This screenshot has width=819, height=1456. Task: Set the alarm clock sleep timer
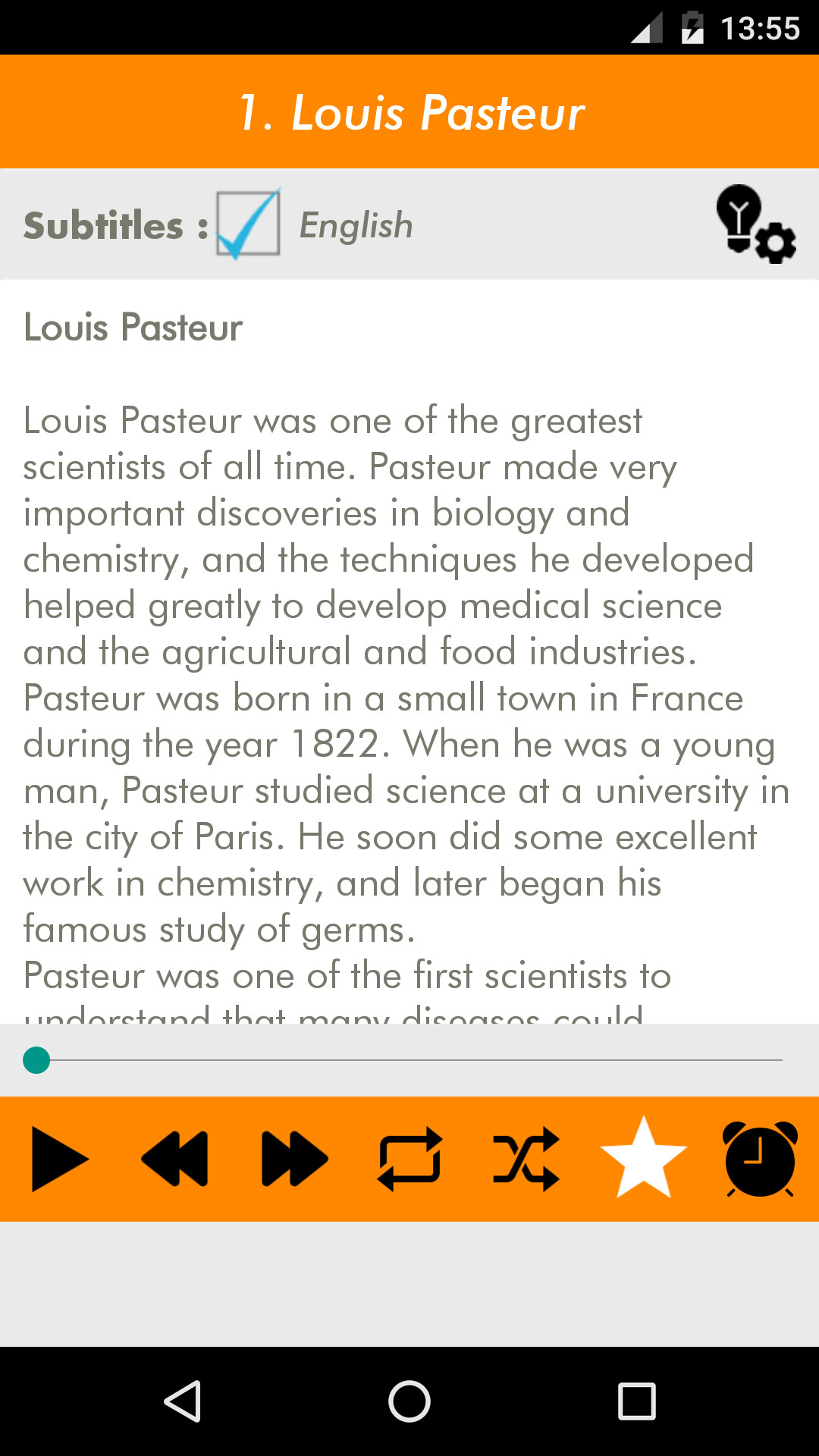click(x=760, y=1159)
